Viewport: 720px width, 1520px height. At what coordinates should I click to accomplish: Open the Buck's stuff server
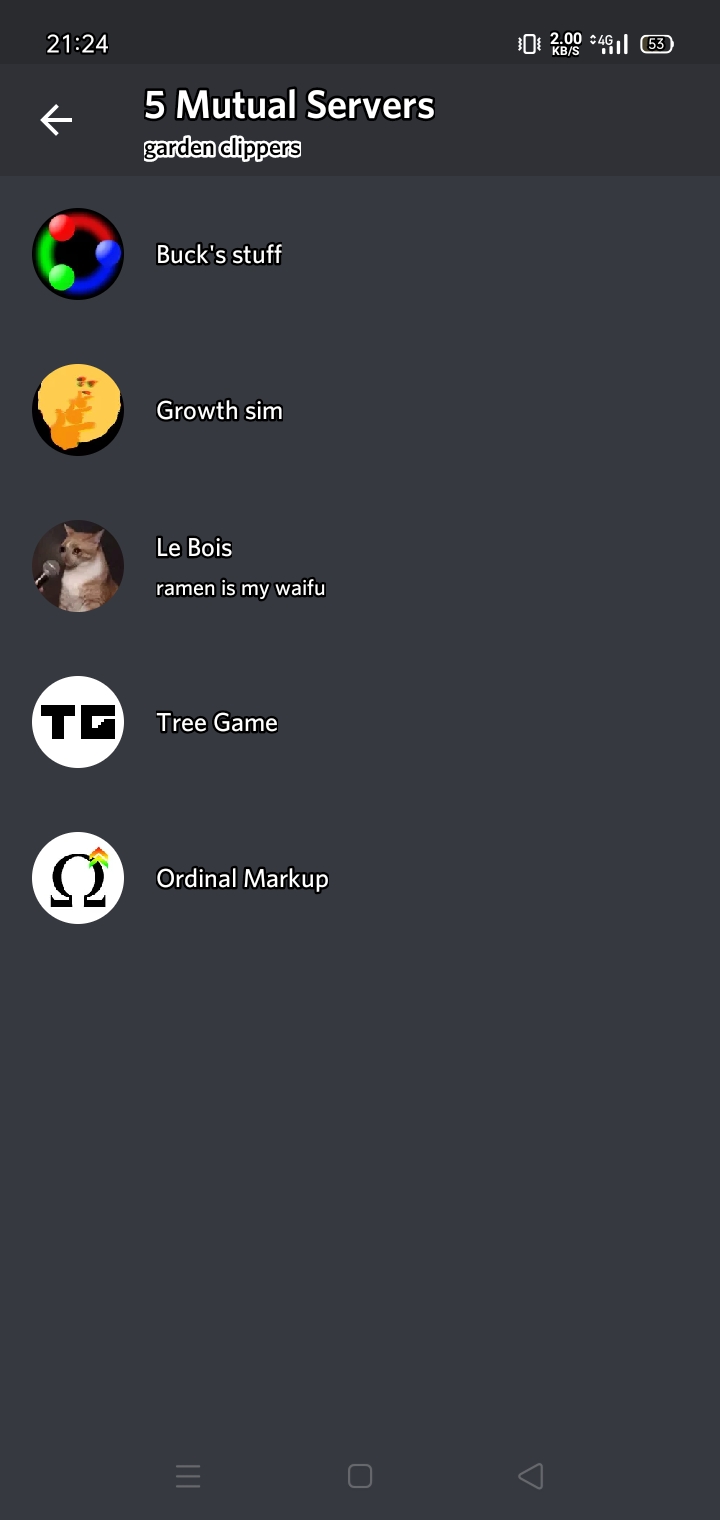360,254
